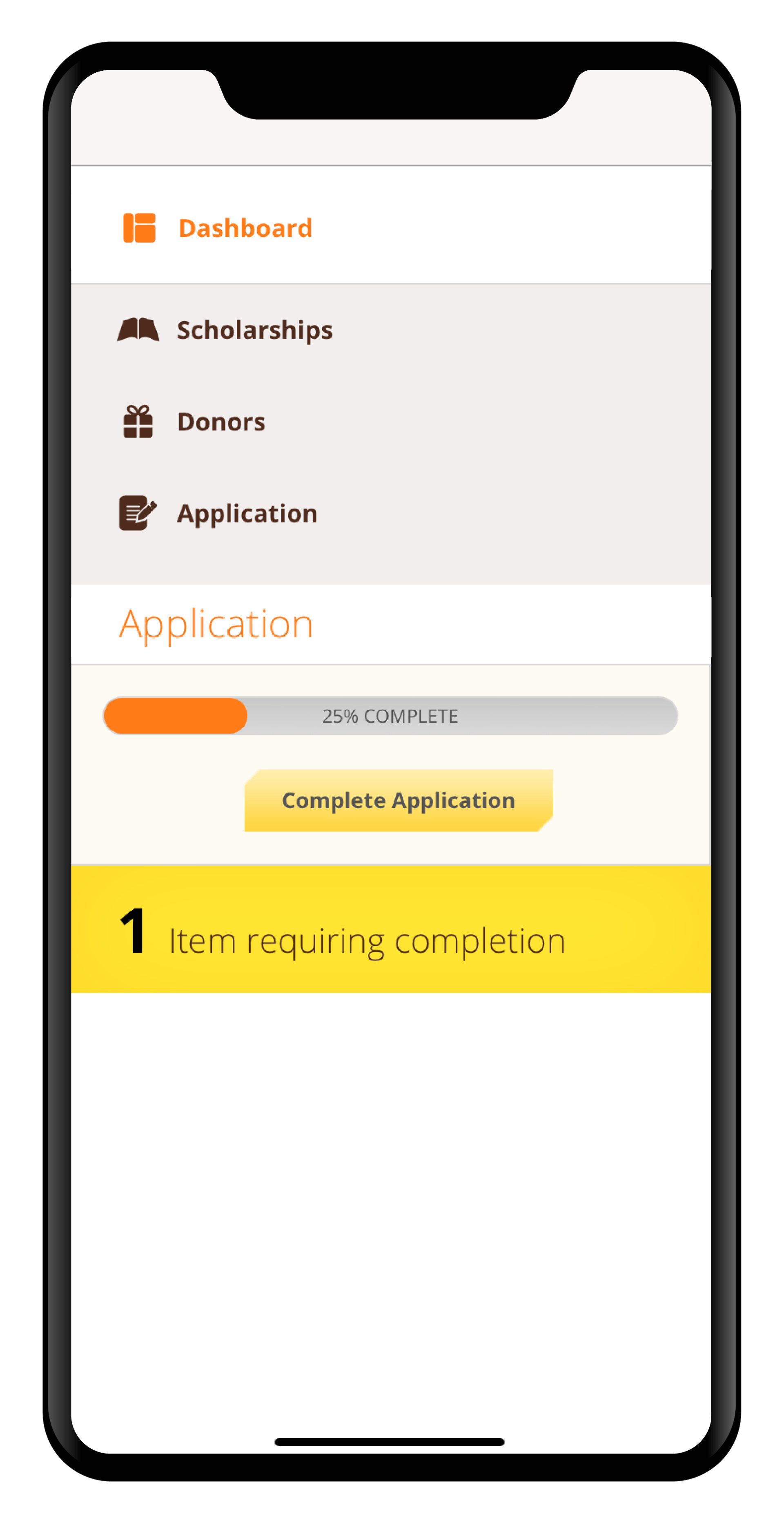
Task: Select the Application pencil-and-paper icon
Action: [x=139, y=513]
